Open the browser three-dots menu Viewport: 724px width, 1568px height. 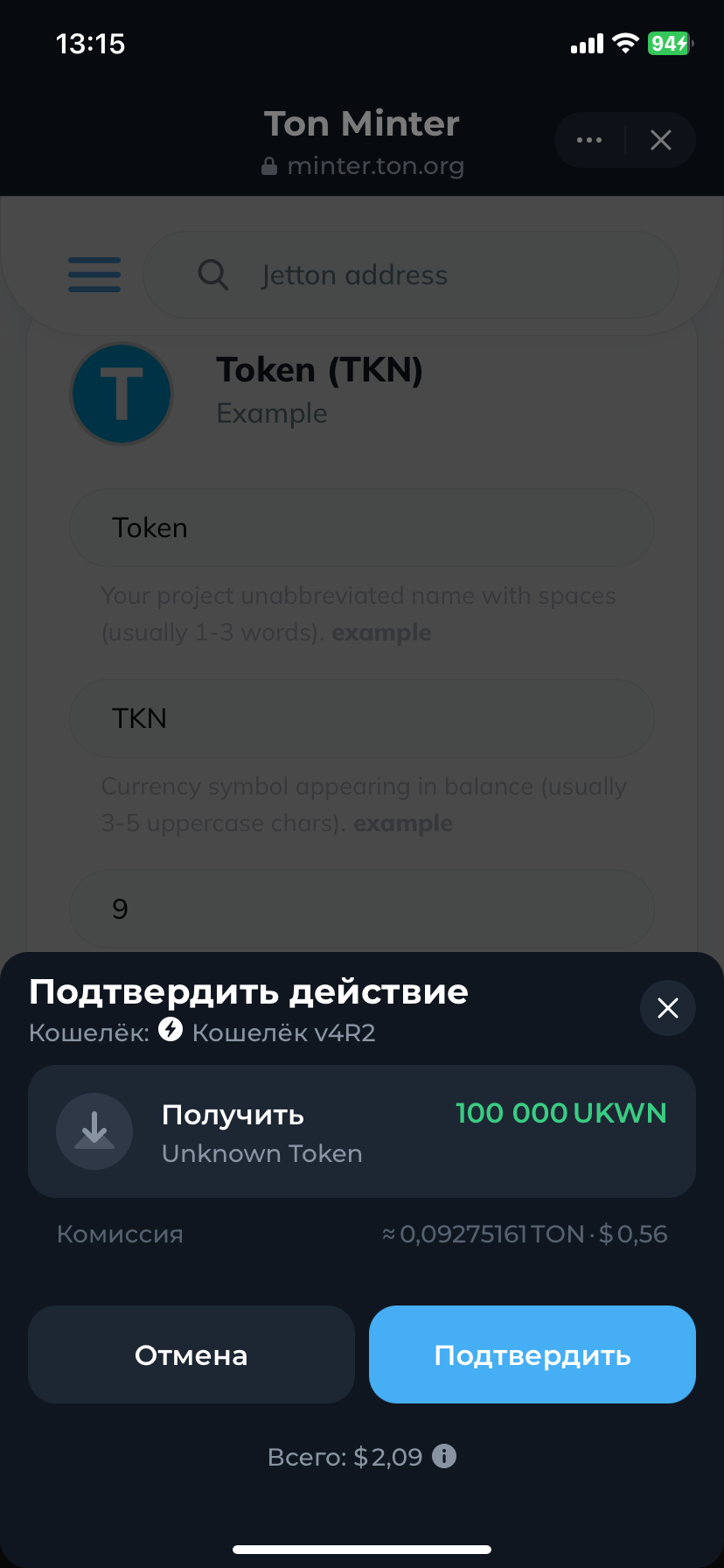click(x=589, y=140)
